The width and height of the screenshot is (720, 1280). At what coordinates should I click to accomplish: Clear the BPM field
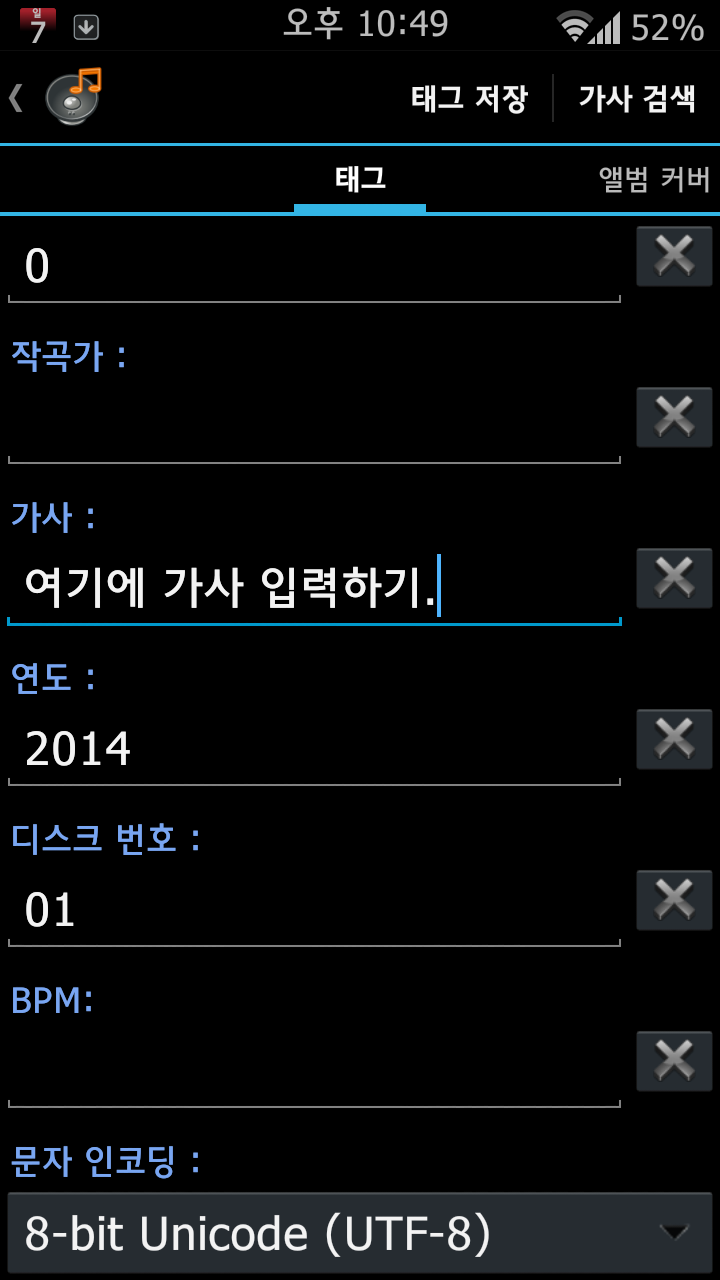(x=674, y=1061)
